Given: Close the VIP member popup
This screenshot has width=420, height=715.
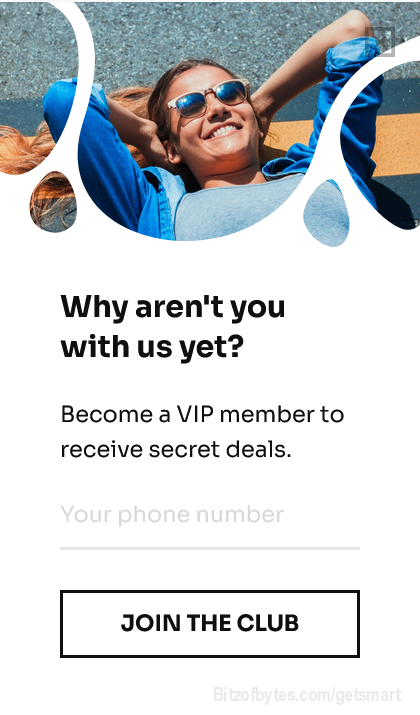Looking at the screenshot, I should [x=380, y=42].
